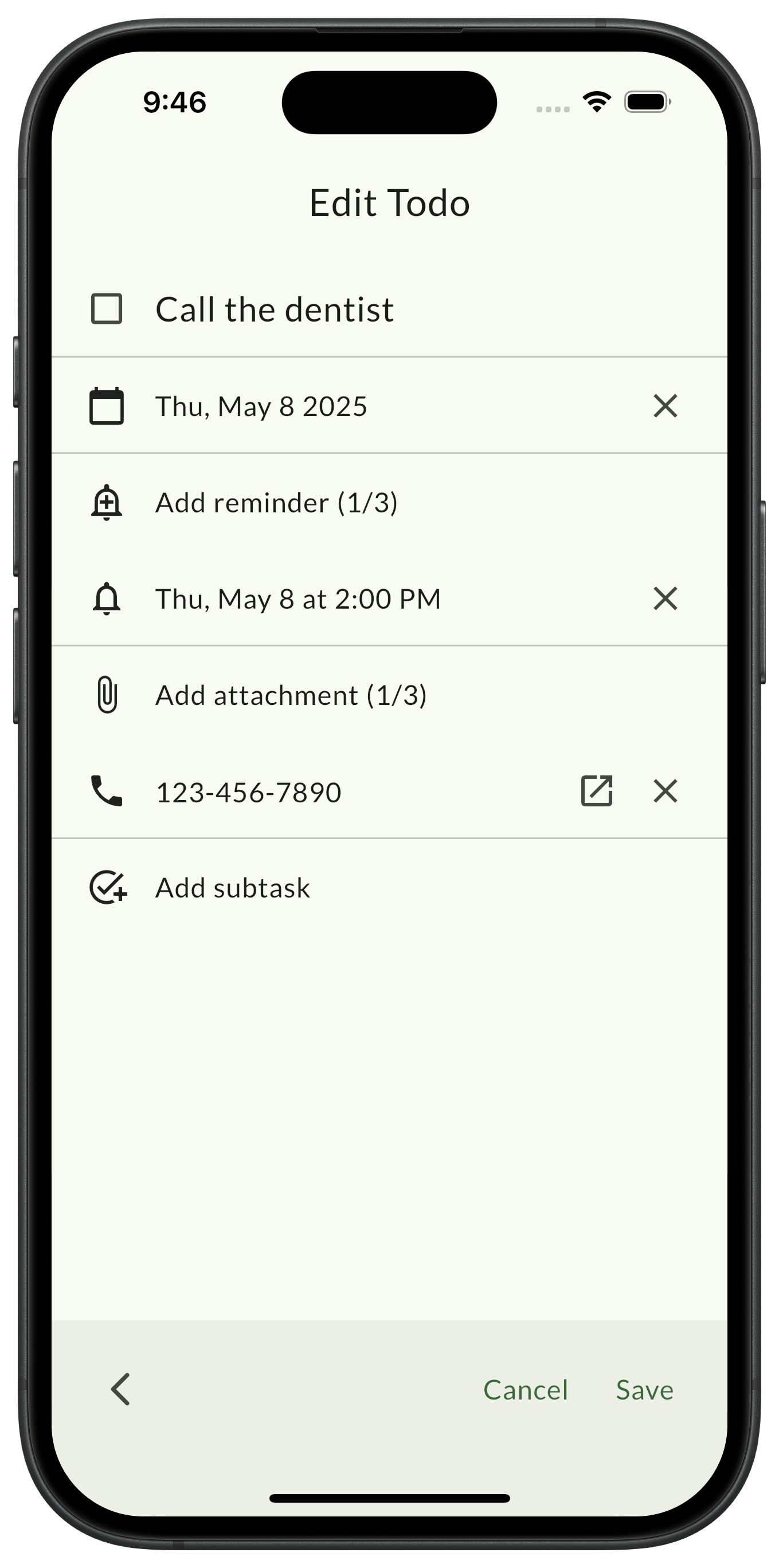Image resolution: width=779 pixels, height=1568 pixels.
Task: Remove the 2:00 PM reminder
Action: (665, 598)
